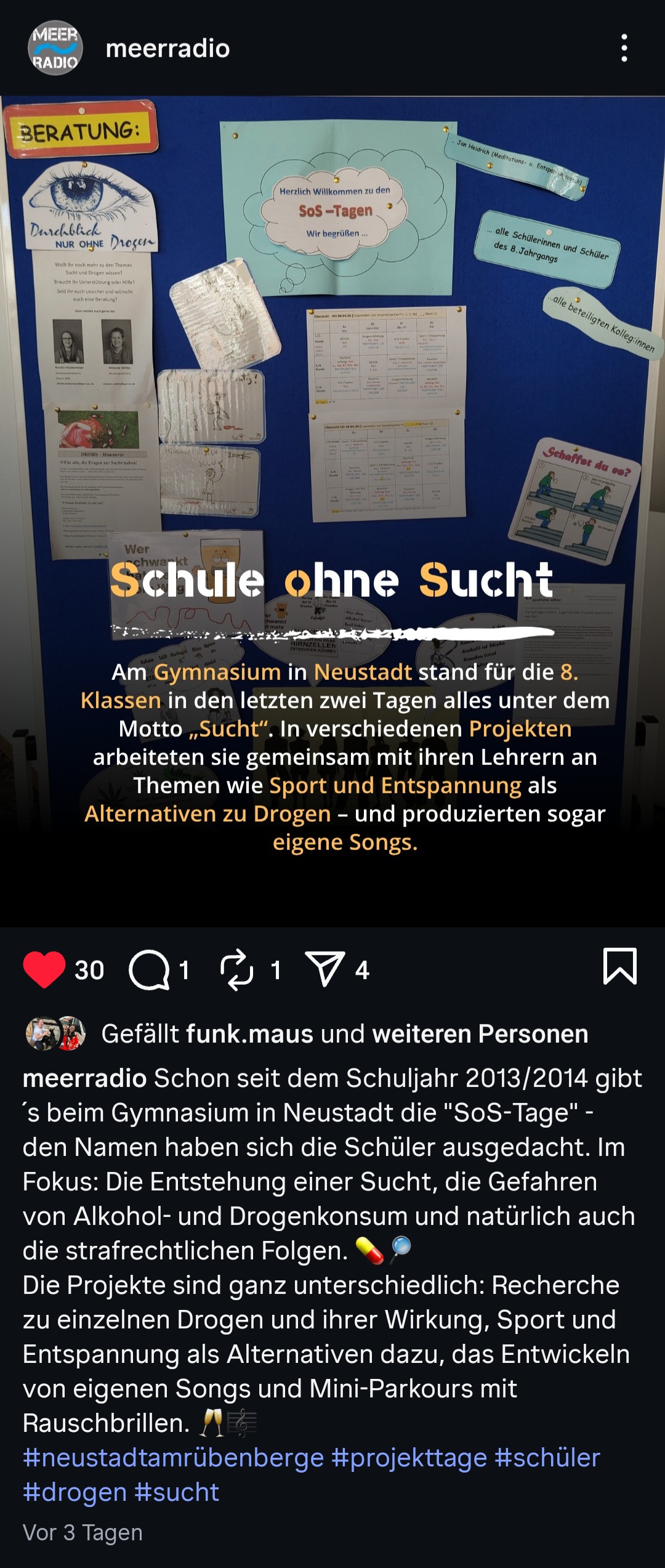Unlike the post via the red heart
Image resolution: width=665 pixels, height=1568 pixels.
click(x=44, y=969)
